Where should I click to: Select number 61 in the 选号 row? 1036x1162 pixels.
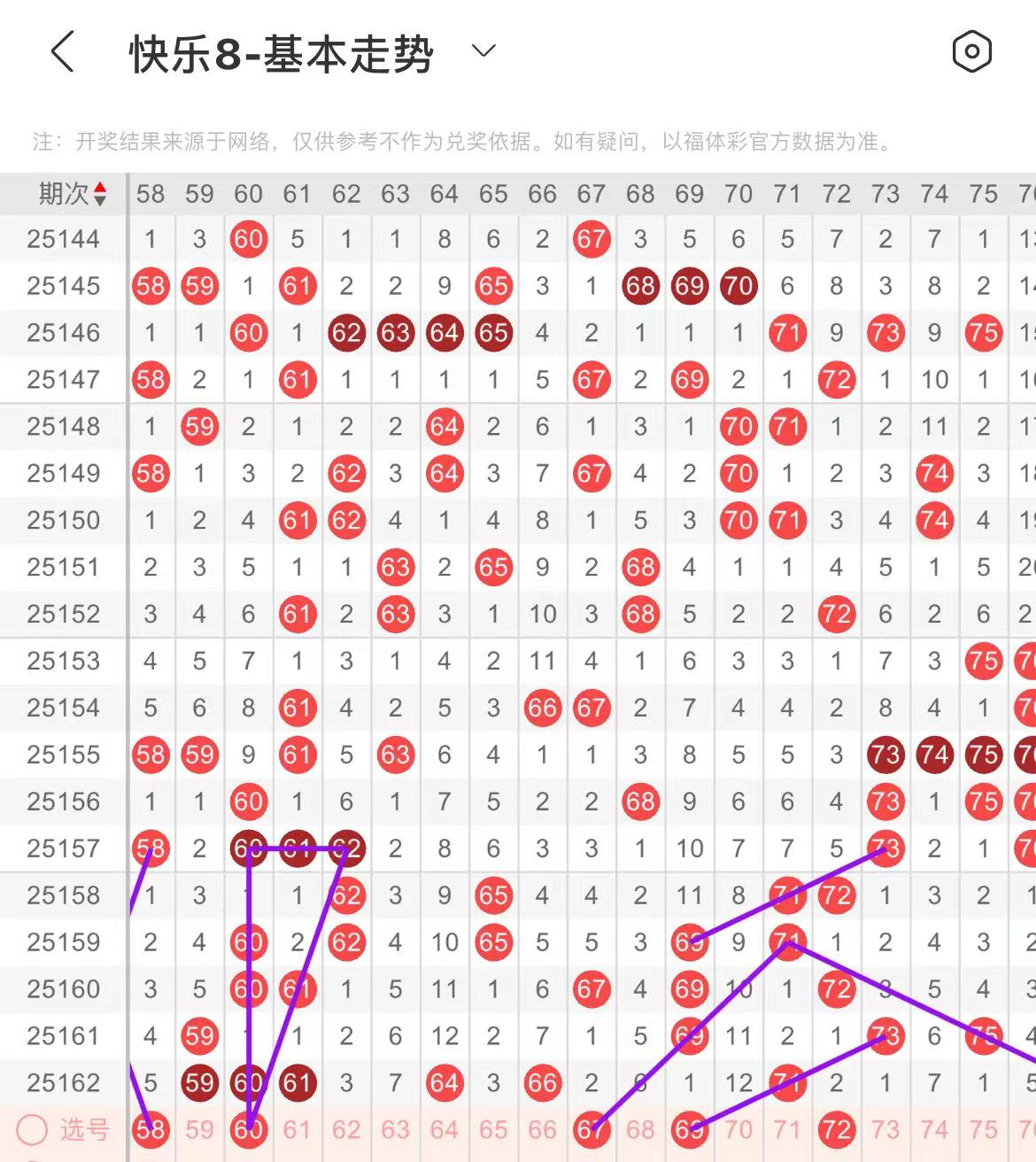[298, 1129]
